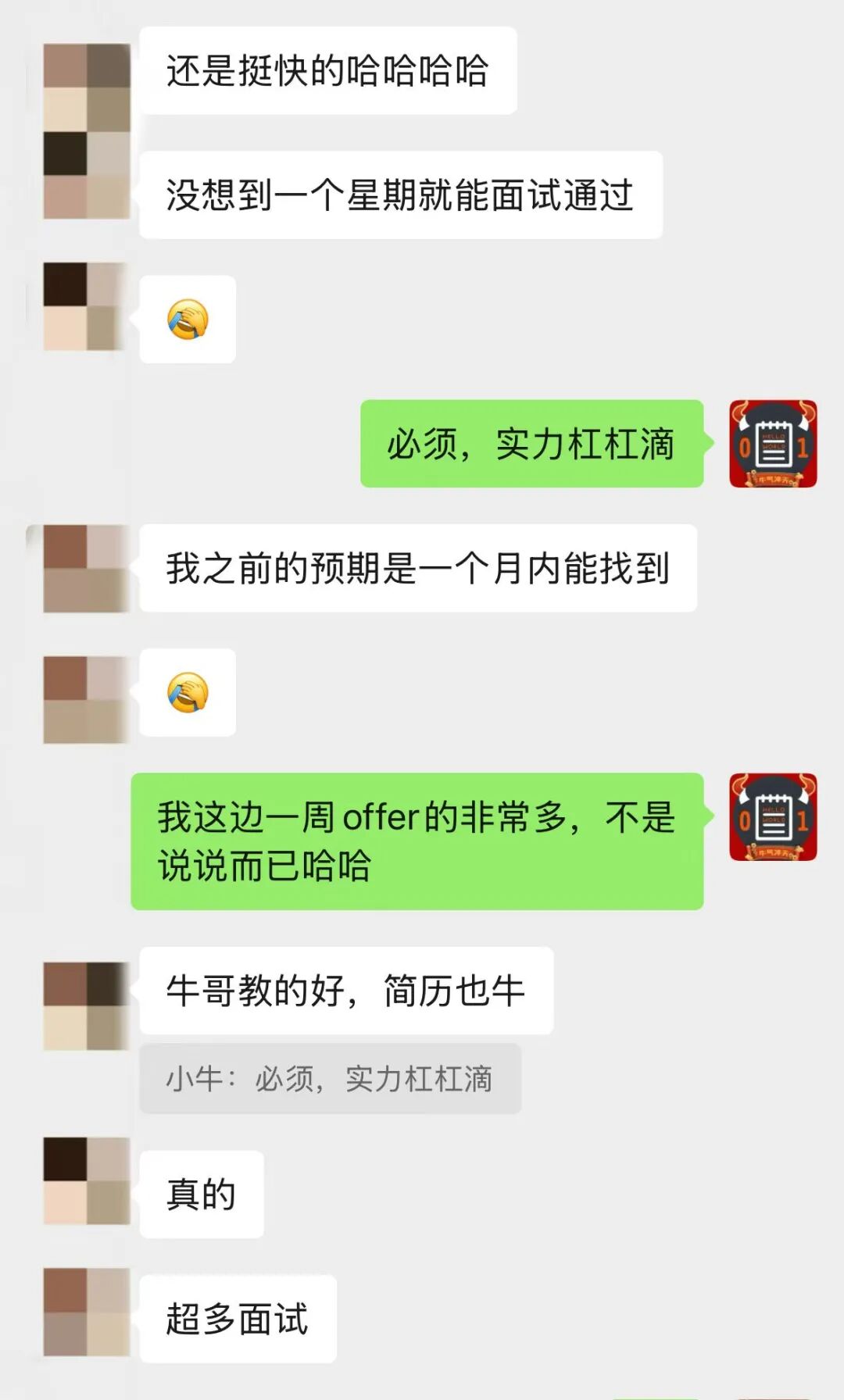The height and width of the screenshot is (1400, 844).
Task: Open the second facepalm emoji sticker
Action: [x=187, y=695]
